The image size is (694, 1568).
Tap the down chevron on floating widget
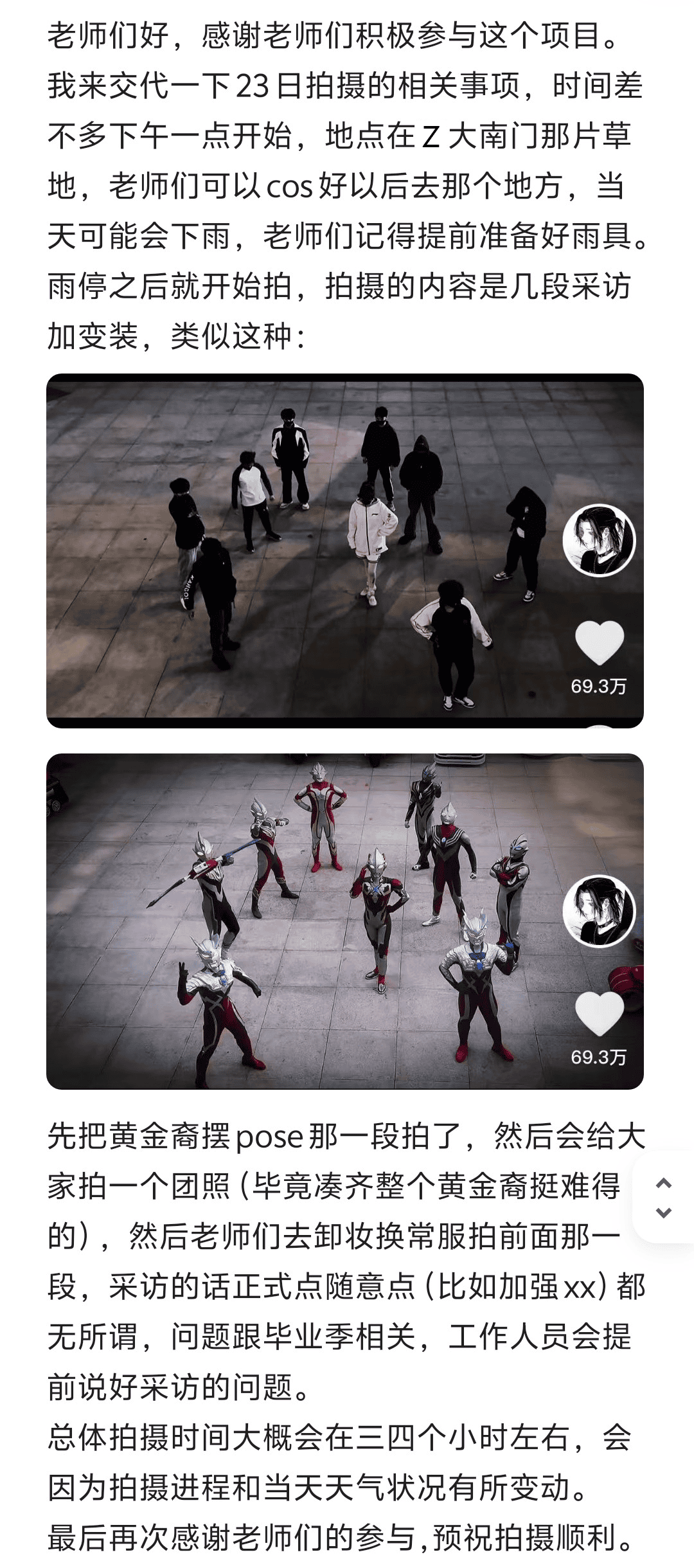click(663, 1213)
